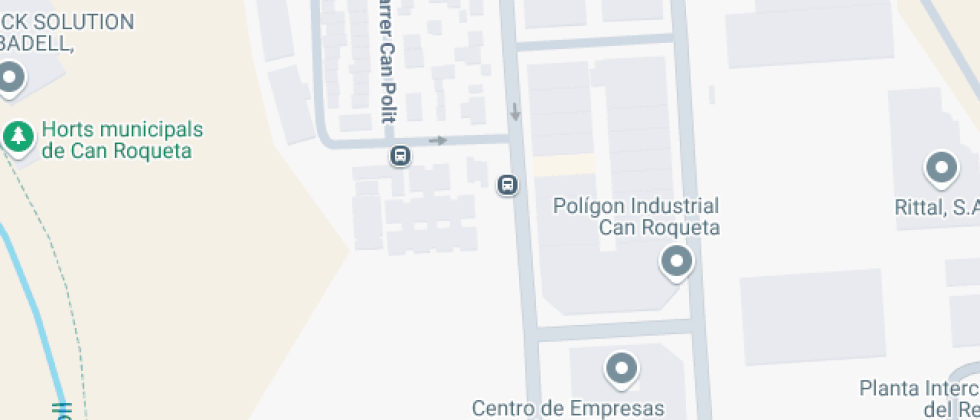Viewport: 980px width, 420px height.
Task: Open the Centro de Empresas place pin
Action: pos(622,369)
